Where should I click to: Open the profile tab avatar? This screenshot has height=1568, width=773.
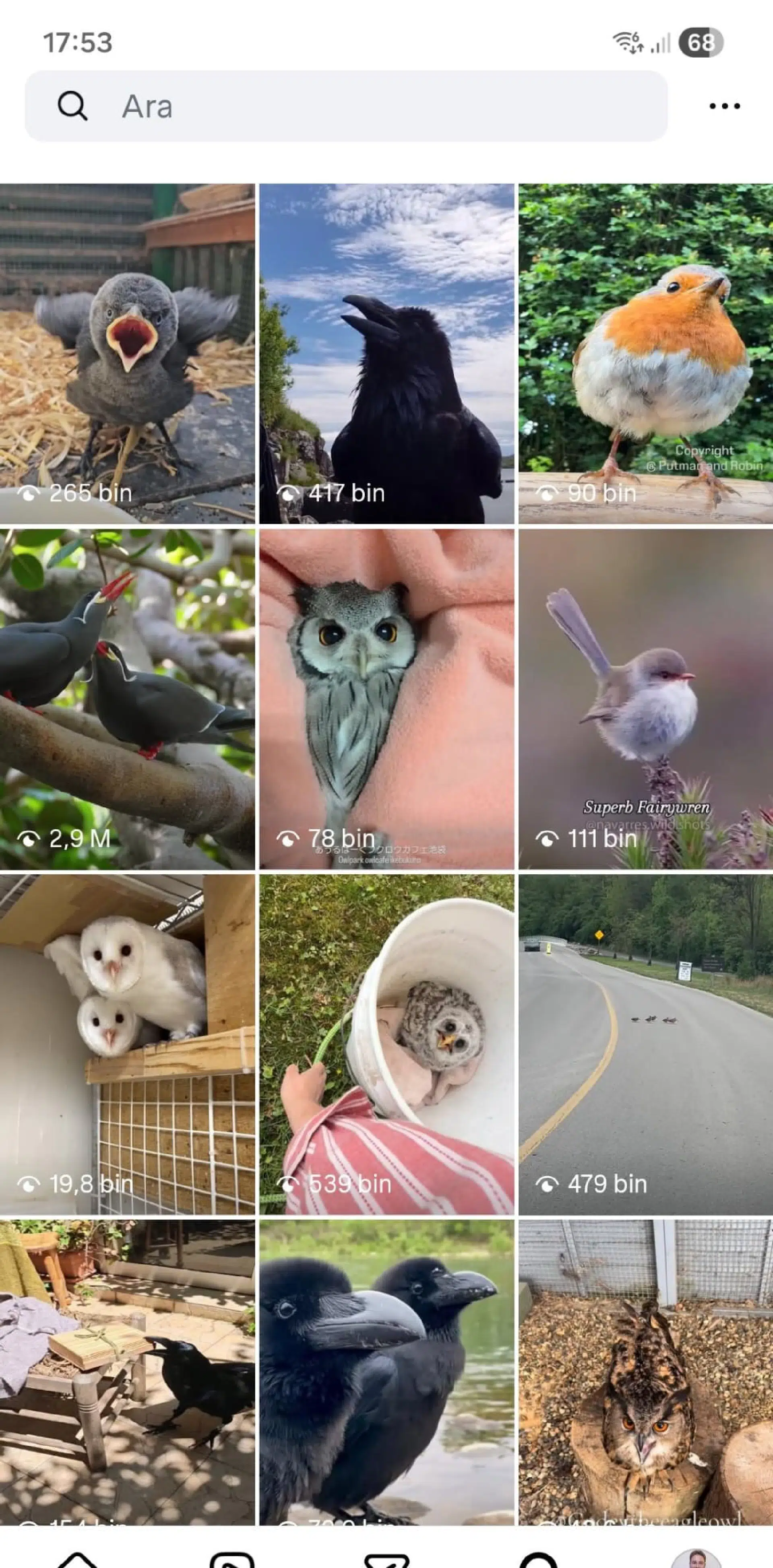(x=696, y=1558)
